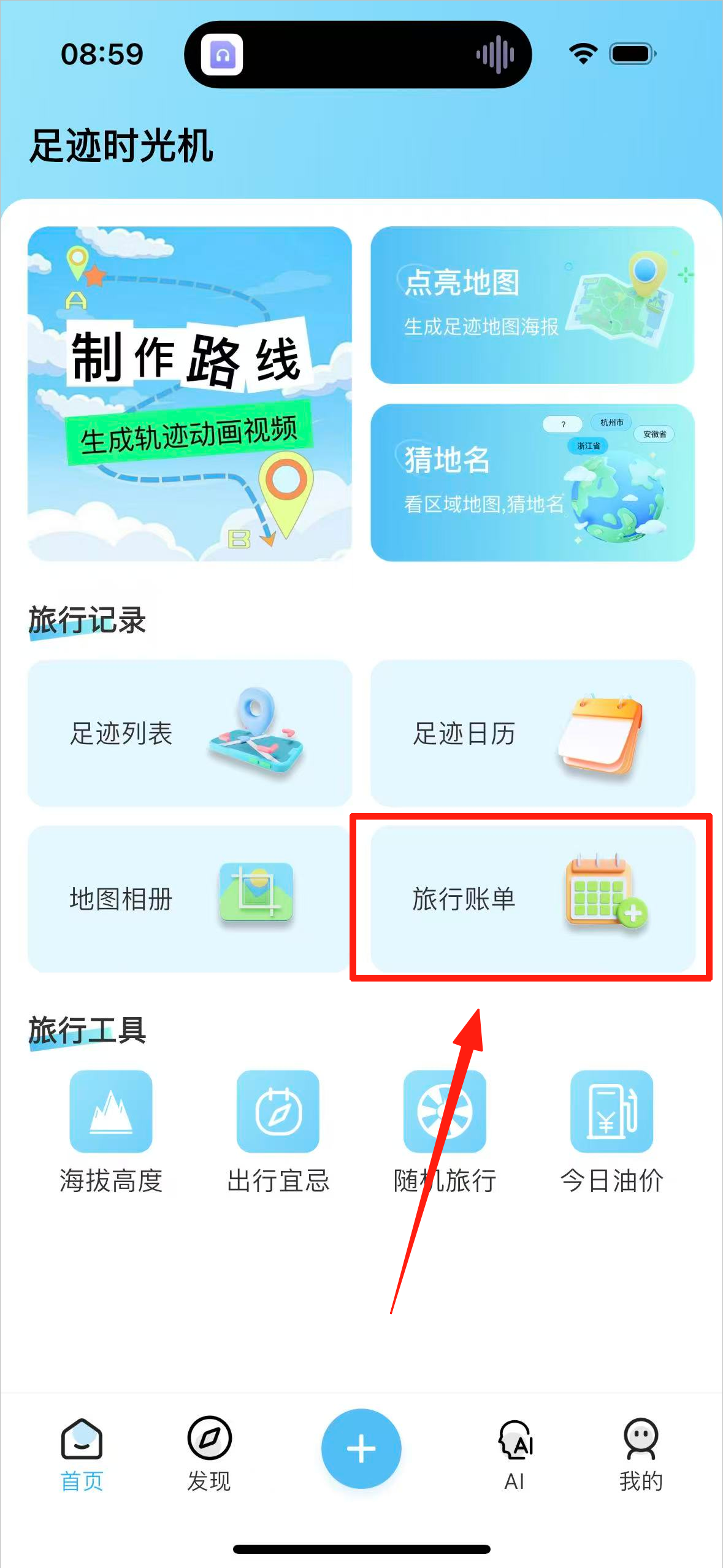View the 足迹日历 calendar
The image size is (723, 1568).
coord(532,733)
